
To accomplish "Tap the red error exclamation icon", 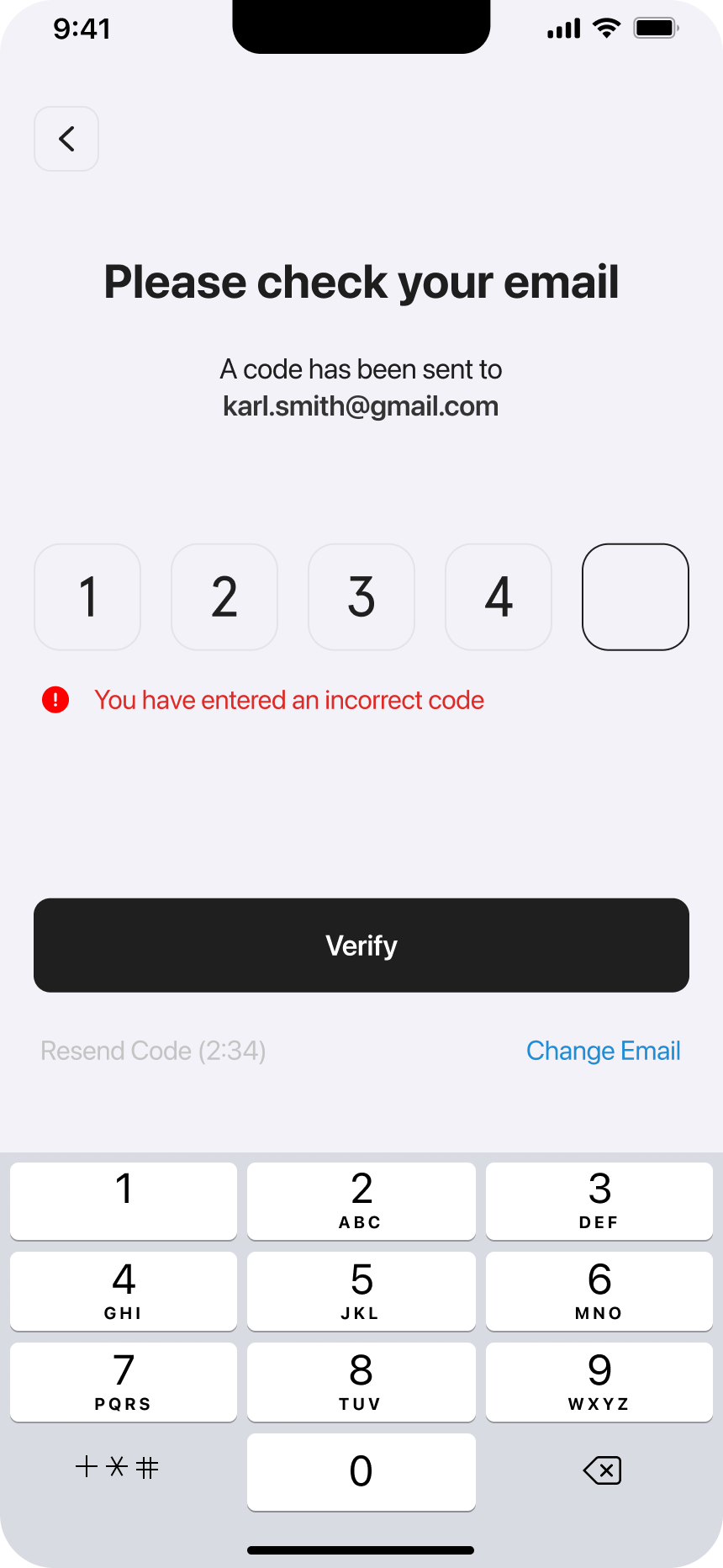I will click(55, 699).
